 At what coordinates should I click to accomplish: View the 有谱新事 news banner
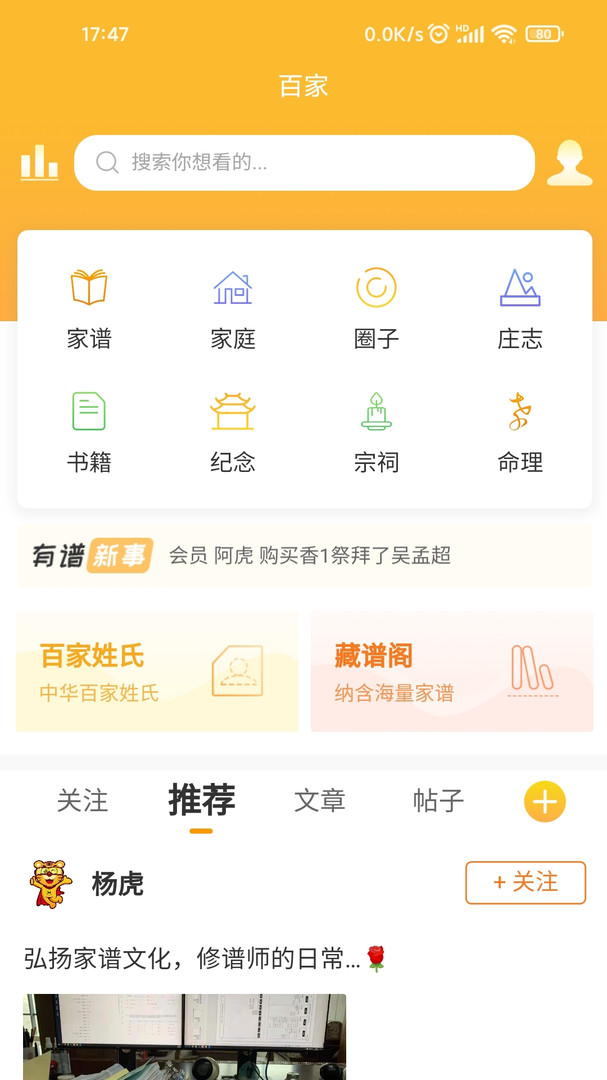(304, 555)
